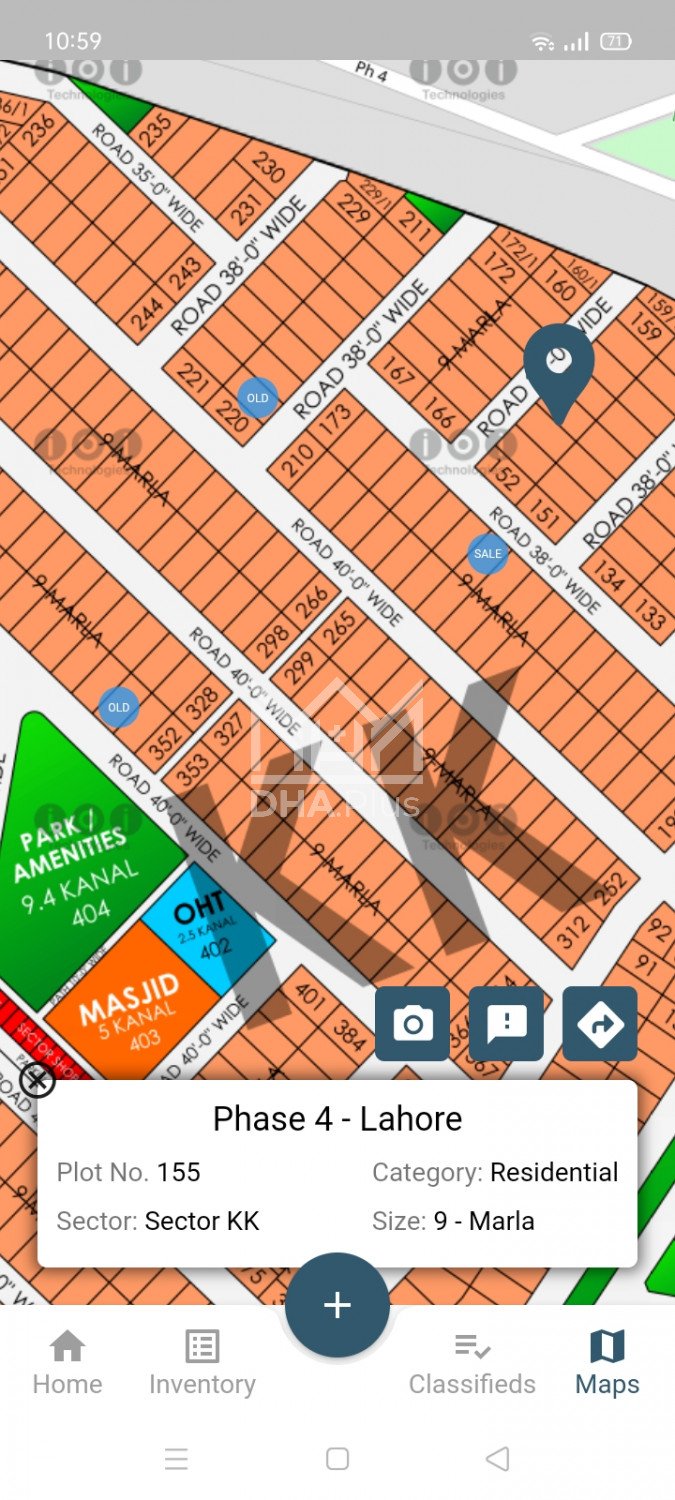Tap the plus floating action button

click(x=337, y=1305)
